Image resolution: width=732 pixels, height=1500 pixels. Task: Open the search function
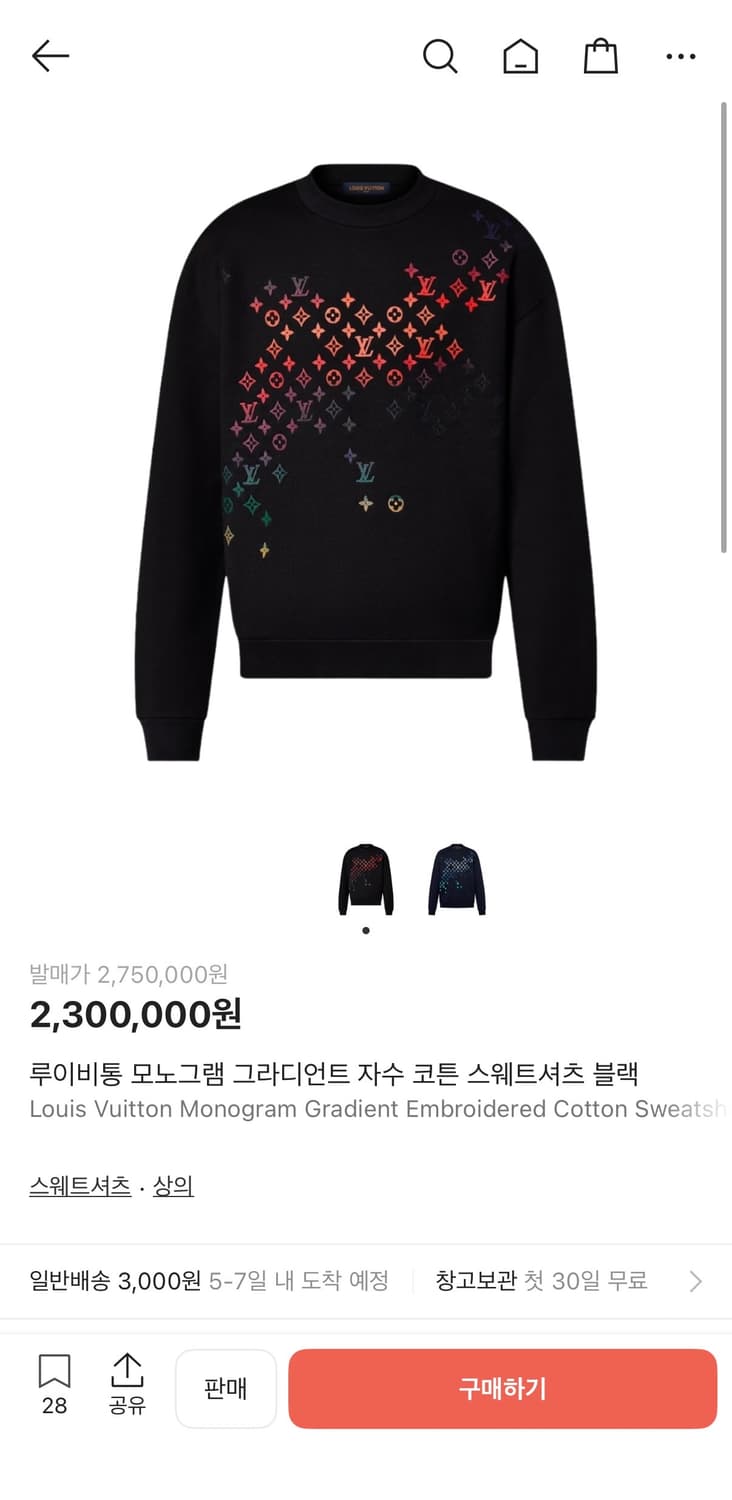tap(440, 56)
